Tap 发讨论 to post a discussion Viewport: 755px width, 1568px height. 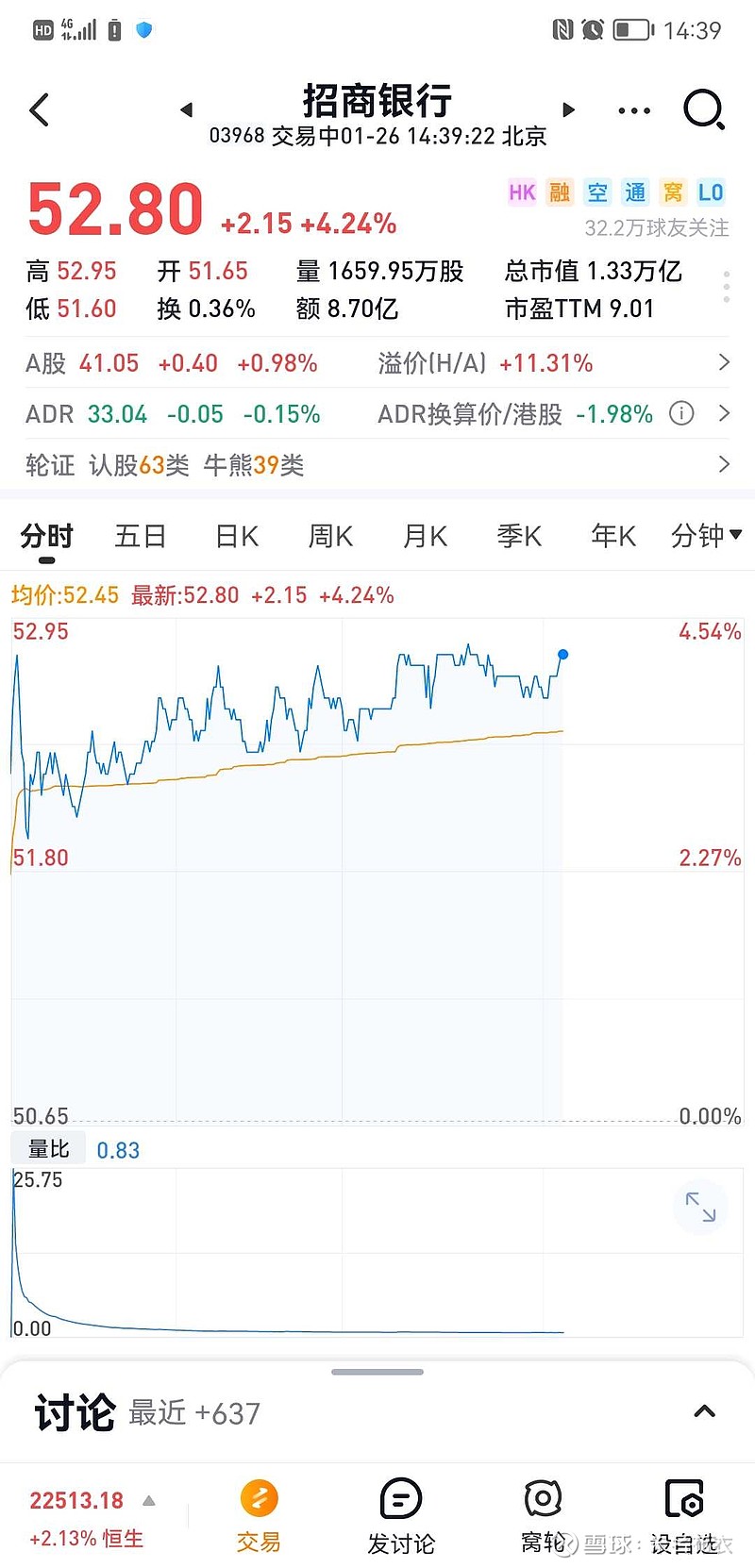[x=401, y=1516]
